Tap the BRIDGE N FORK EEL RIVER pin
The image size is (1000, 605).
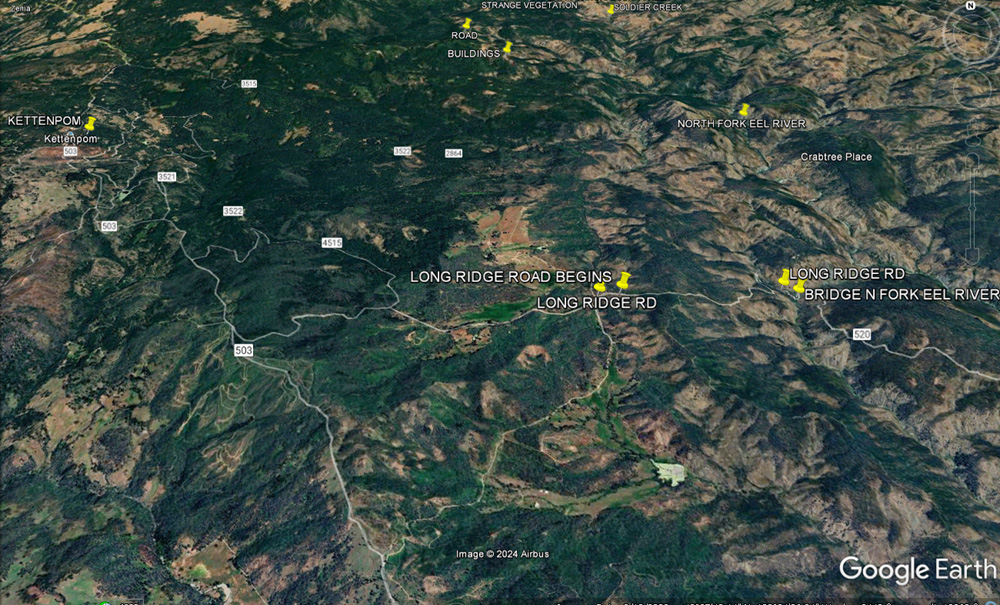799,287
